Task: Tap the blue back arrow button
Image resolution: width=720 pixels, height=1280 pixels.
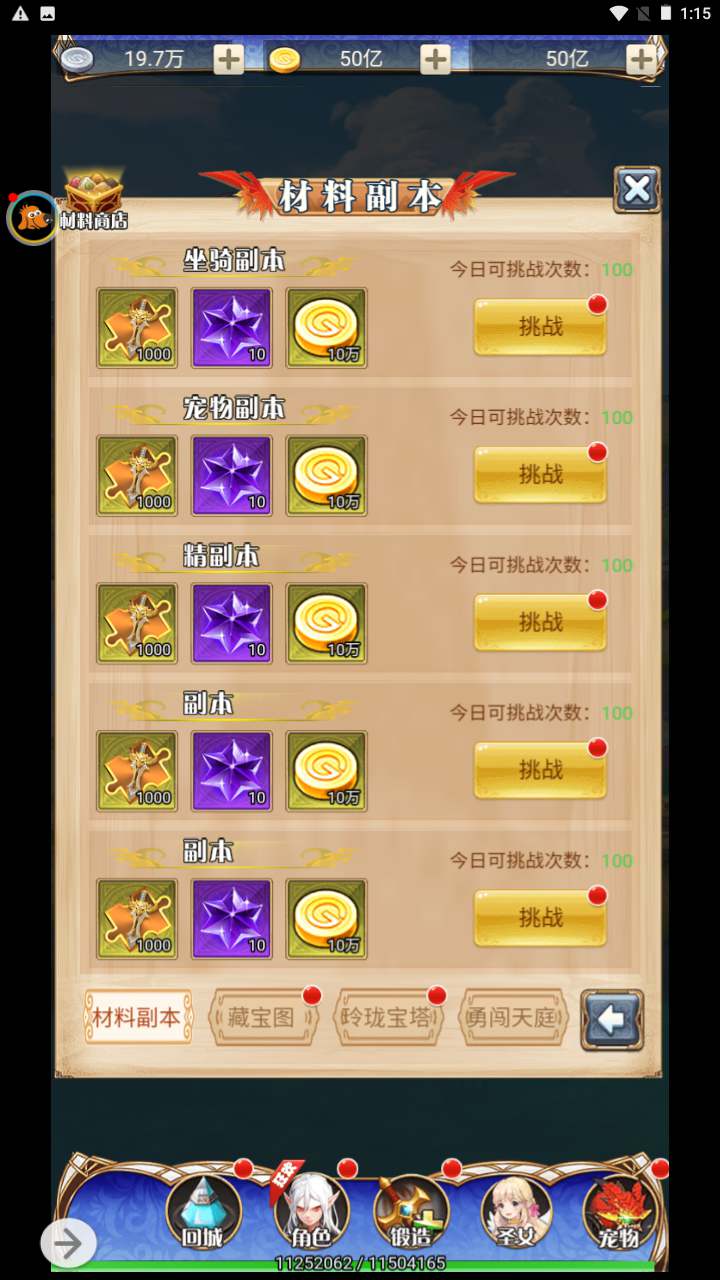Action: tap(612, 1020)
